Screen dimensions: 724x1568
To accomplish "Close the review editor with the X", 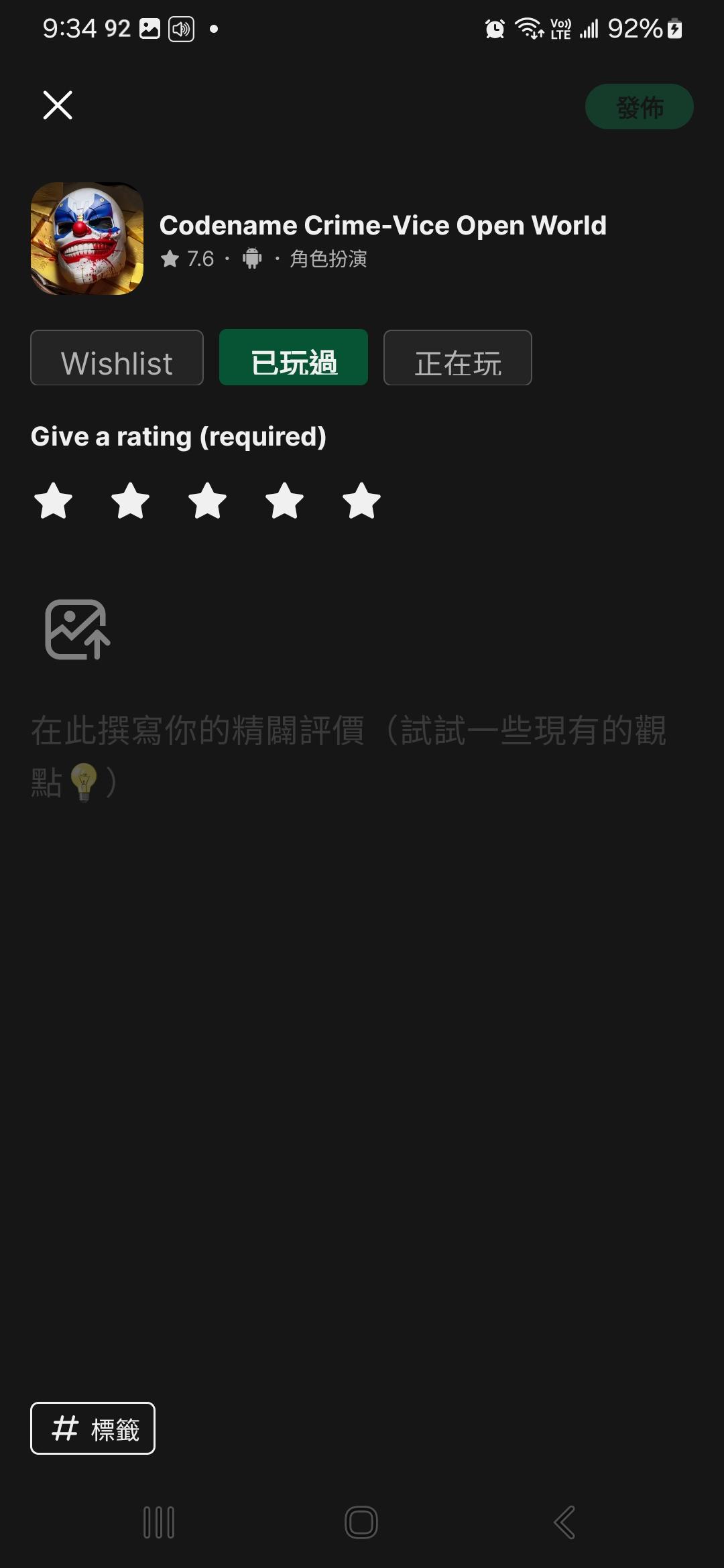I will tap(58, 105).
